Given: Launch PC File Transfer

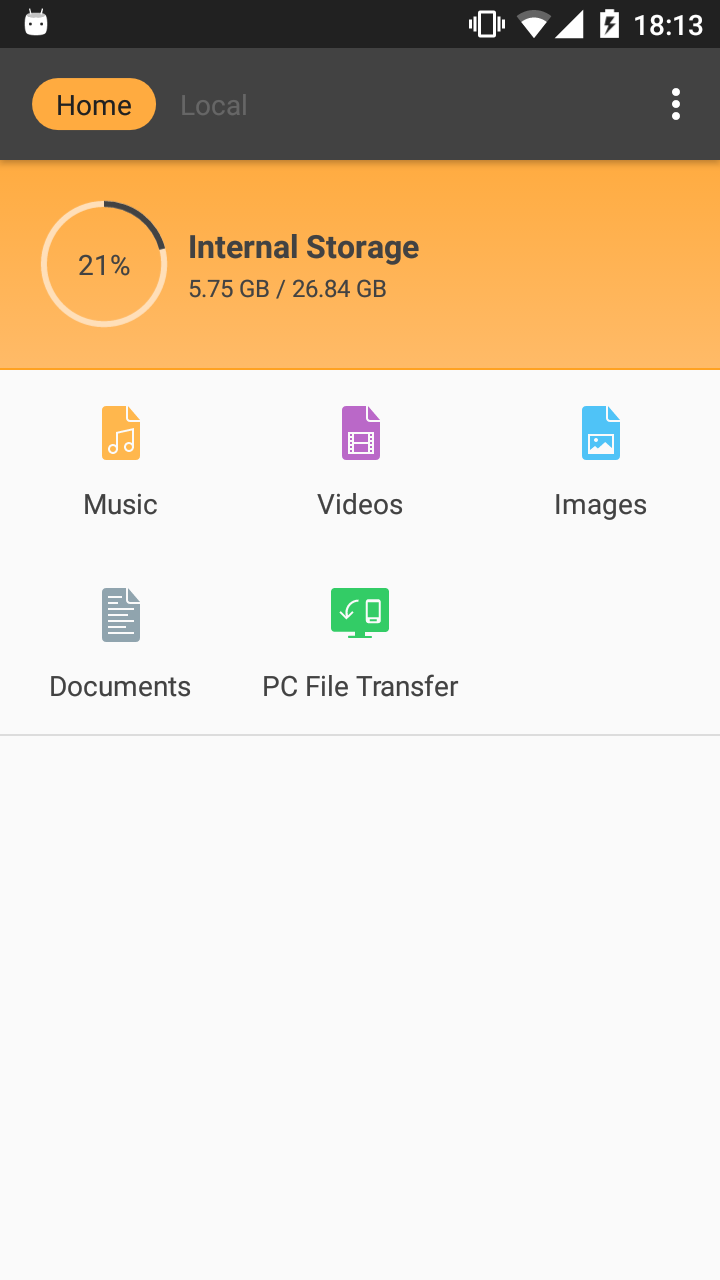Looking at the screenshot, I should (360, 643).
